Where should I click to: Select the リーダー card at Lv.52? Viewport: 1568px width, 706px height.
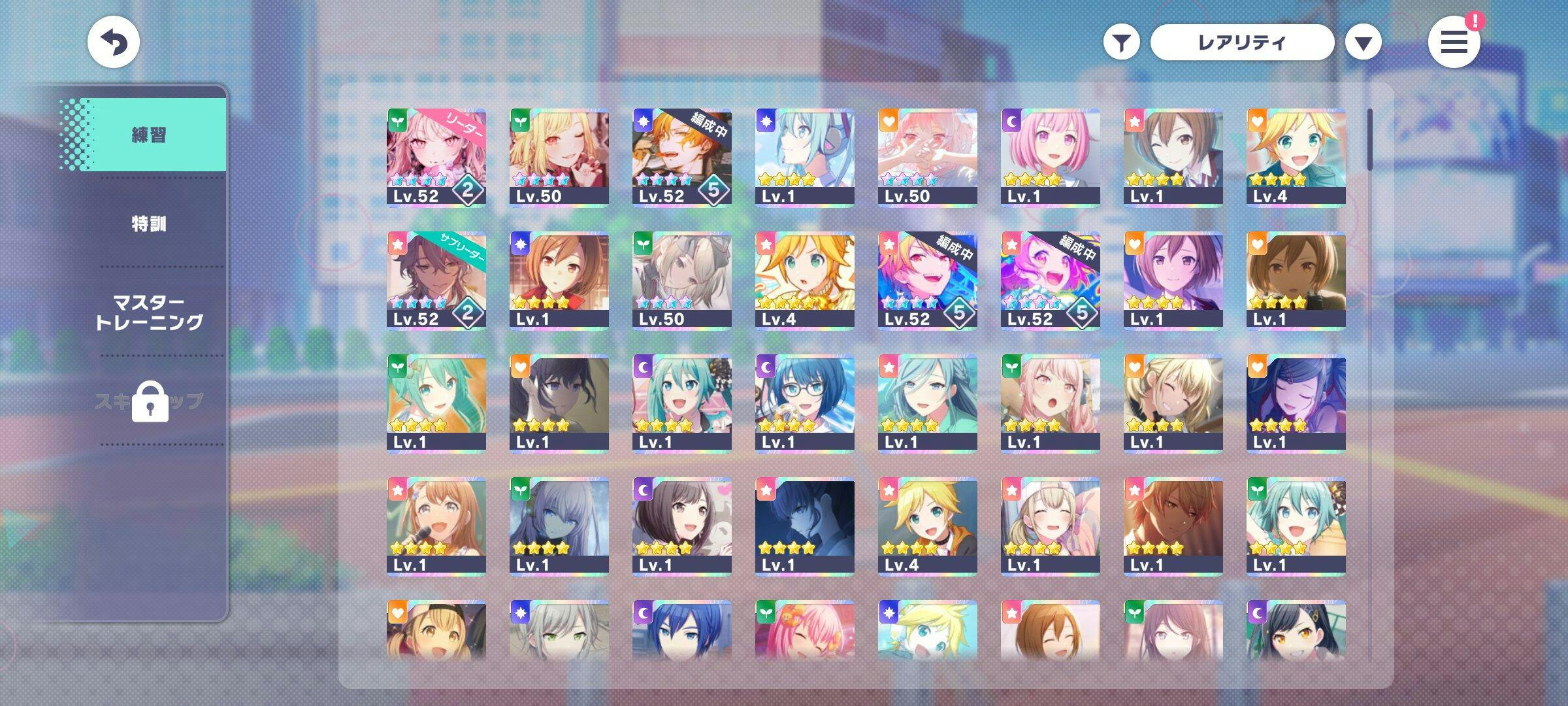click(436, 158)
